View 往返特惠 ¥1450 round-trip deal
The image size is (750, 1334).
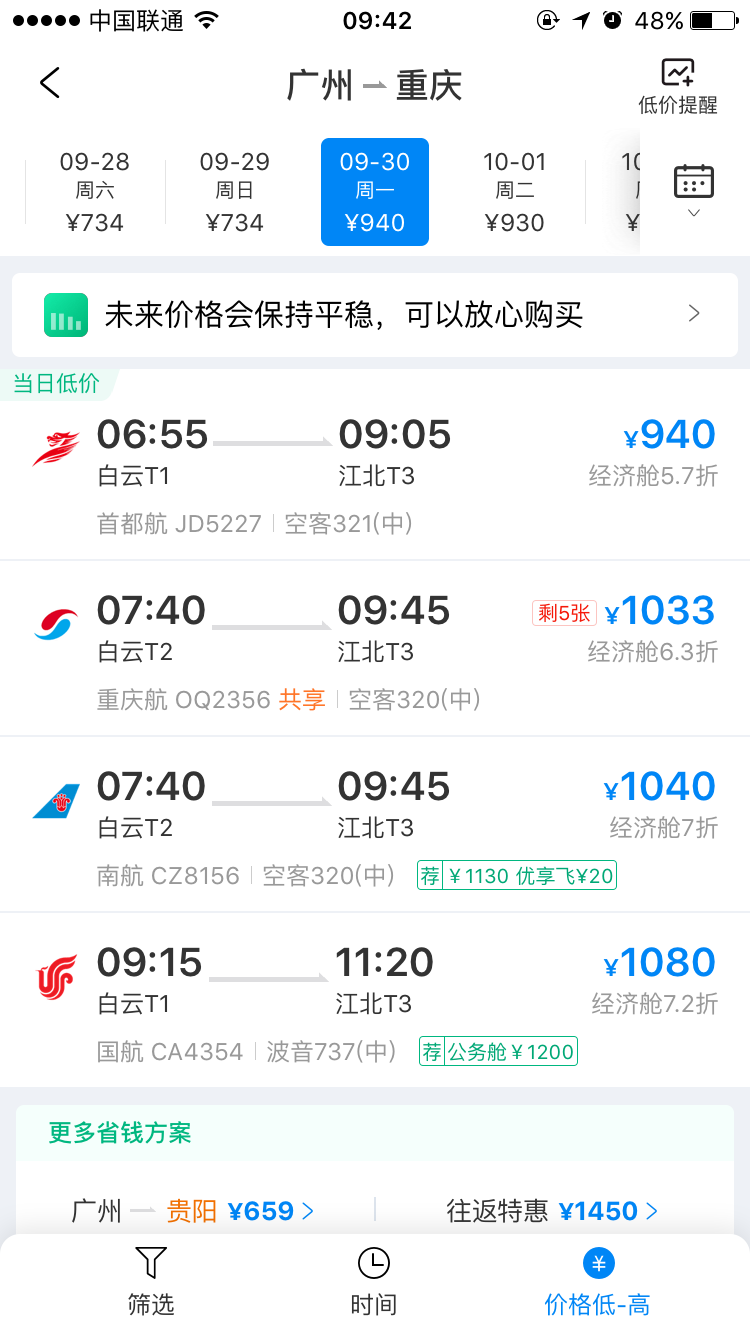point(552,1211)
